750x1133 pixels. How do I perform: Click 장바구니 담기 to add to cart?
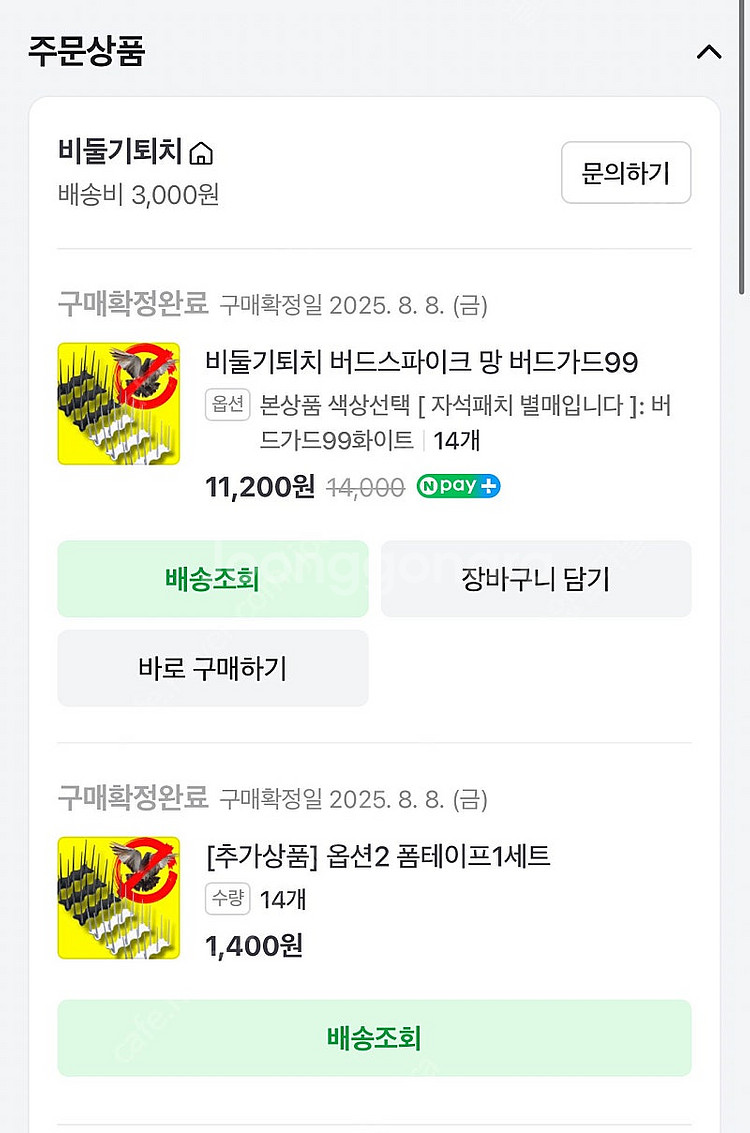[536, 579]
